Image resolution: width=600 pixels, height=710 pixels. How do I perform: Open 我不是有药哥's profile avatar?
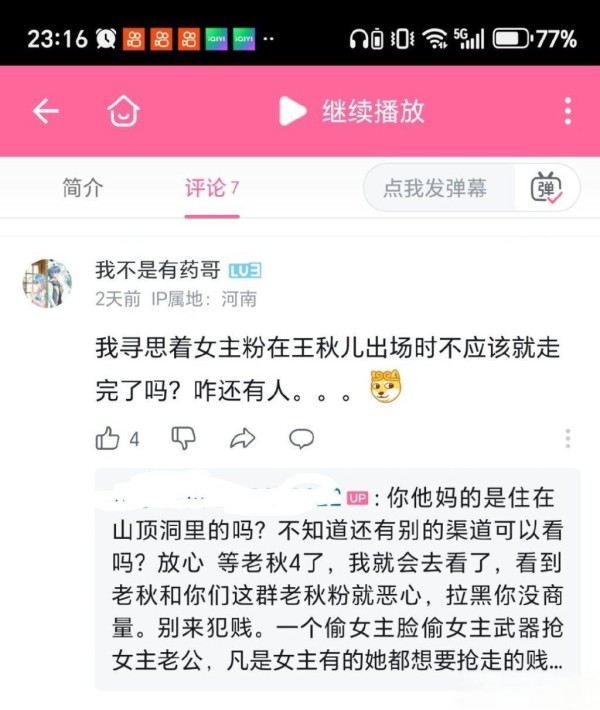coord(47,283)
